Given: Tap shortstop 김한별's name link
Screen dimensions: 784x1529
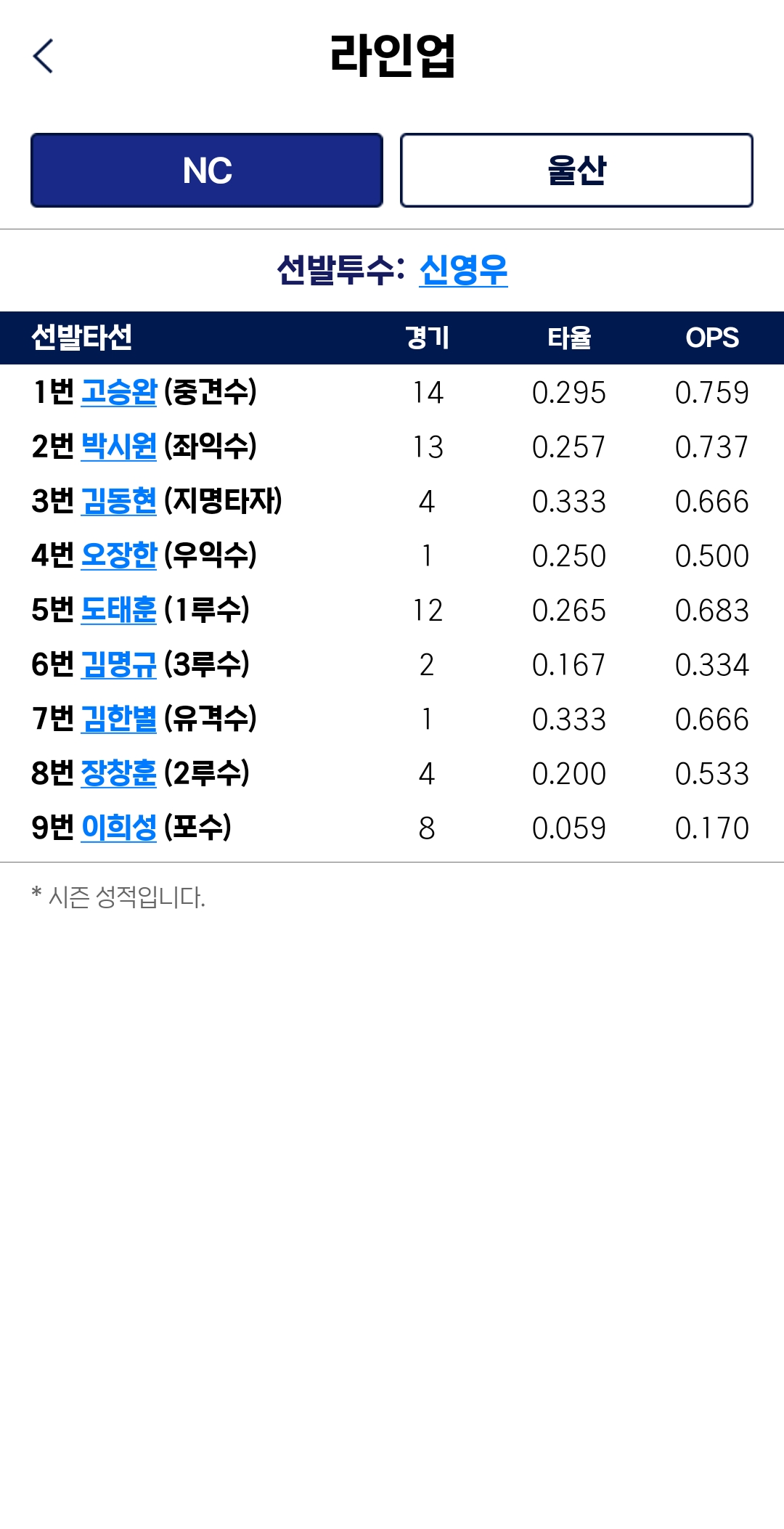Looking at the screenshot, I should point(119,719).
